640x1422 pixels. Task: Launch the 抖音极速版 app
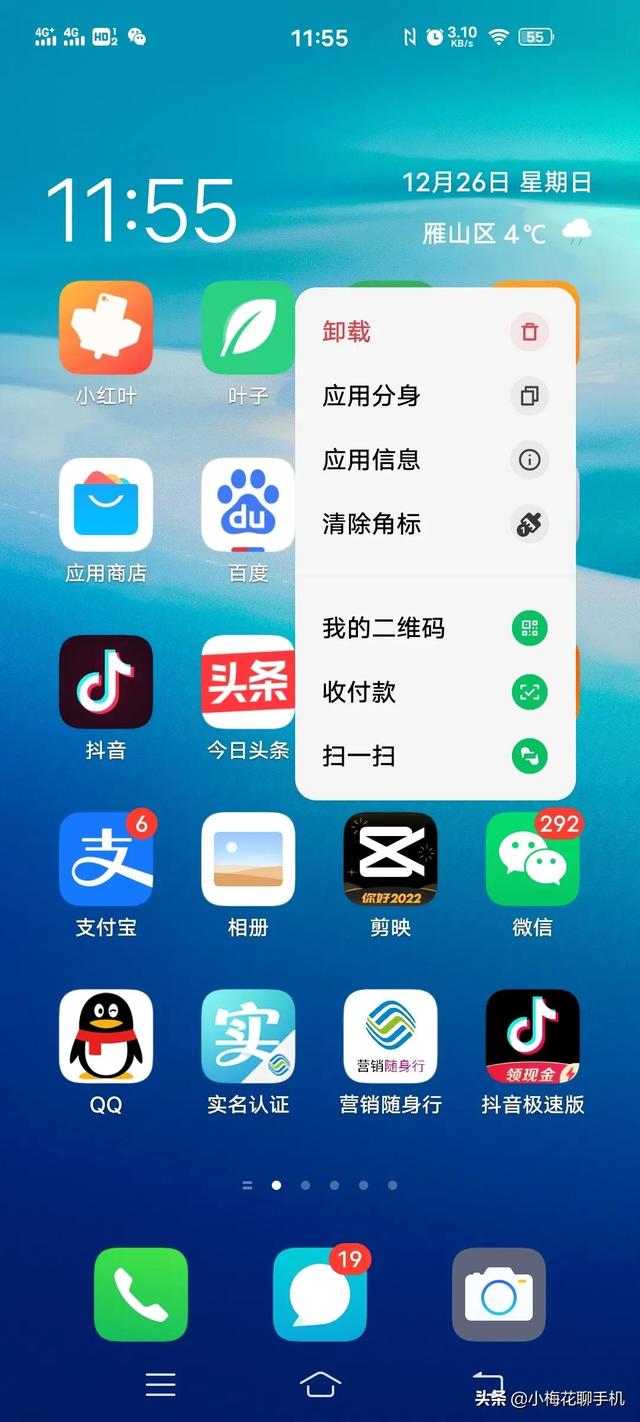[x=532, y=1036]
